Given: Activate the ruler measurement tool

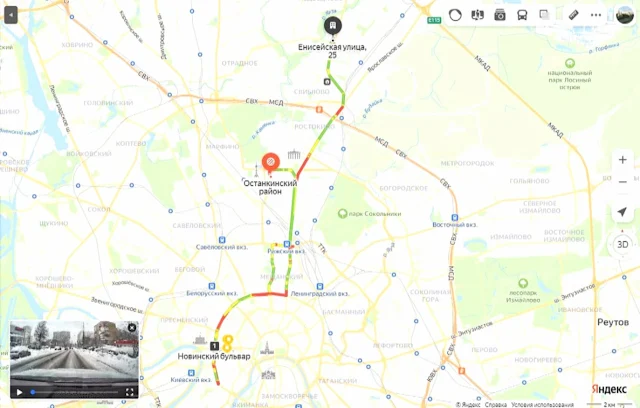Looking at the screenshot, I should pos(574,15).
